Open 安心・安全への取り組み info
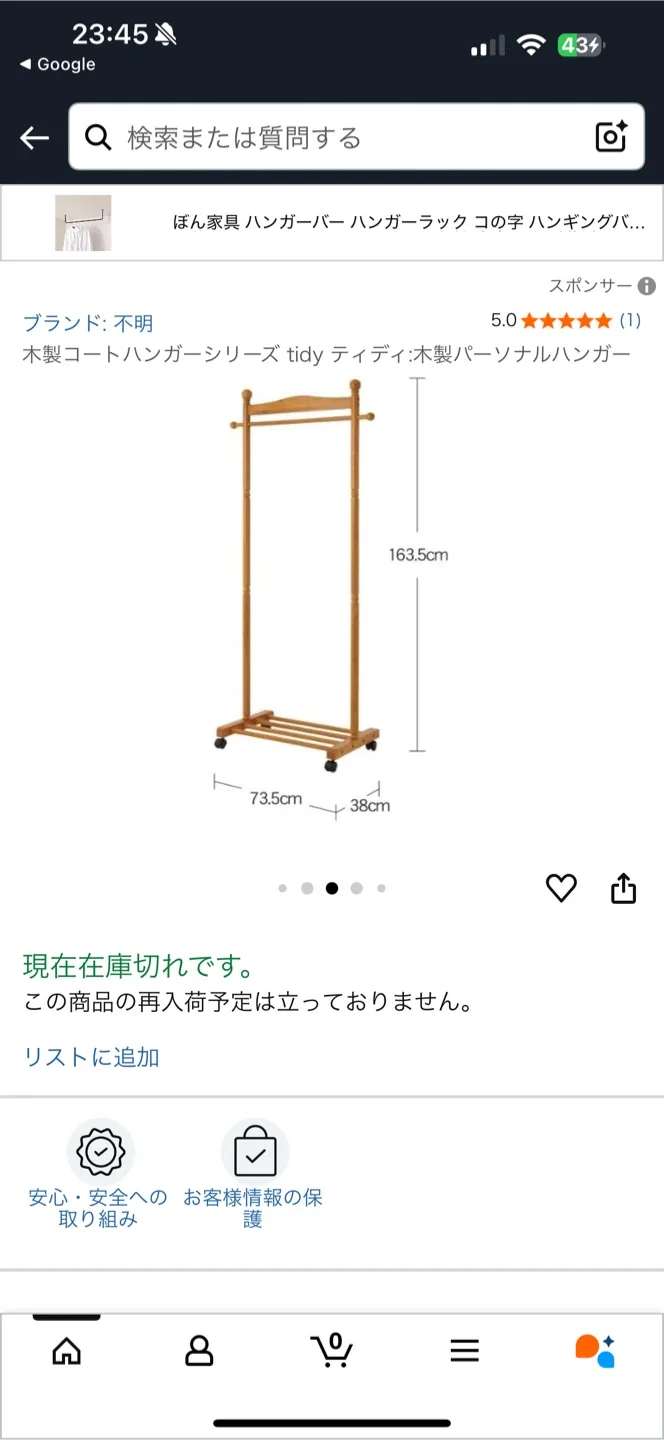 (x=98, y=1176)
